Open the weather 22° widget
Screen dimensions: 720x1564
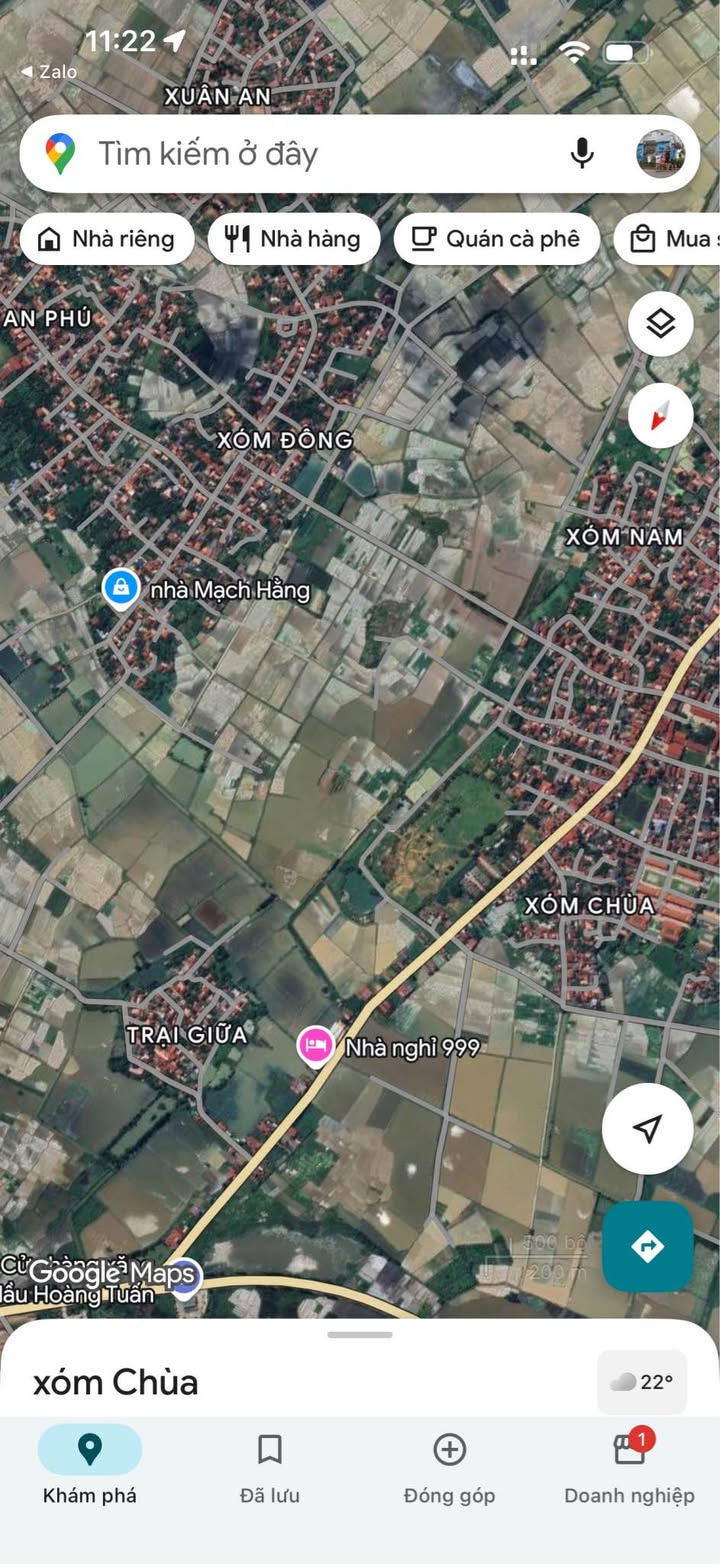642,1382
